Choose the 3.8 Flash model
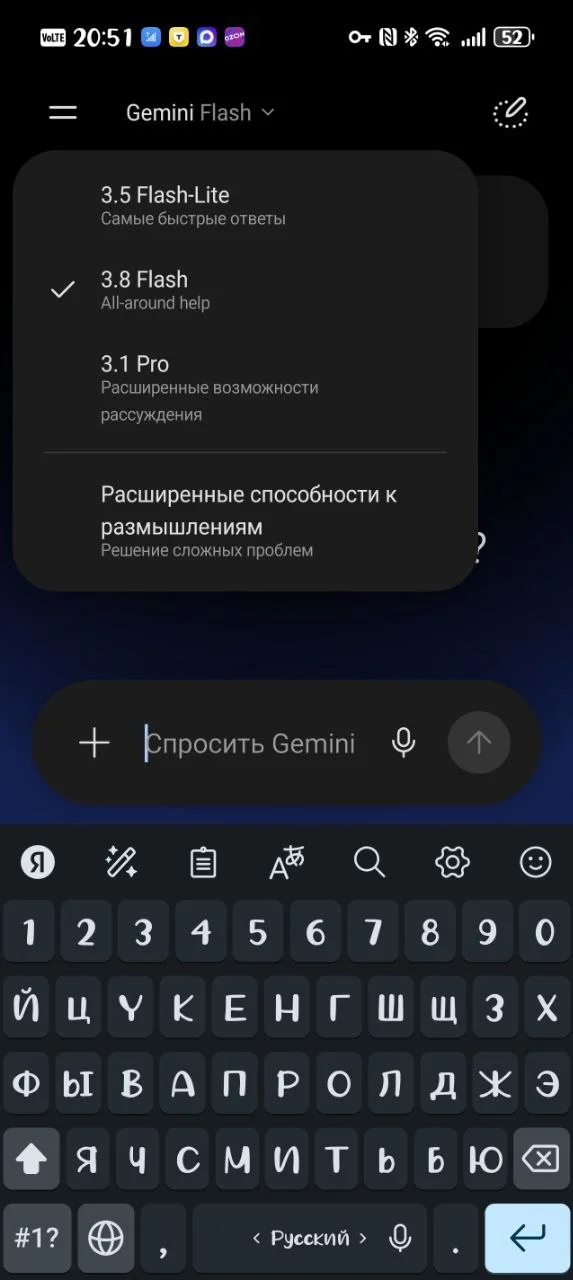The height and width of the screenshot is (1280, 573). 245,290
